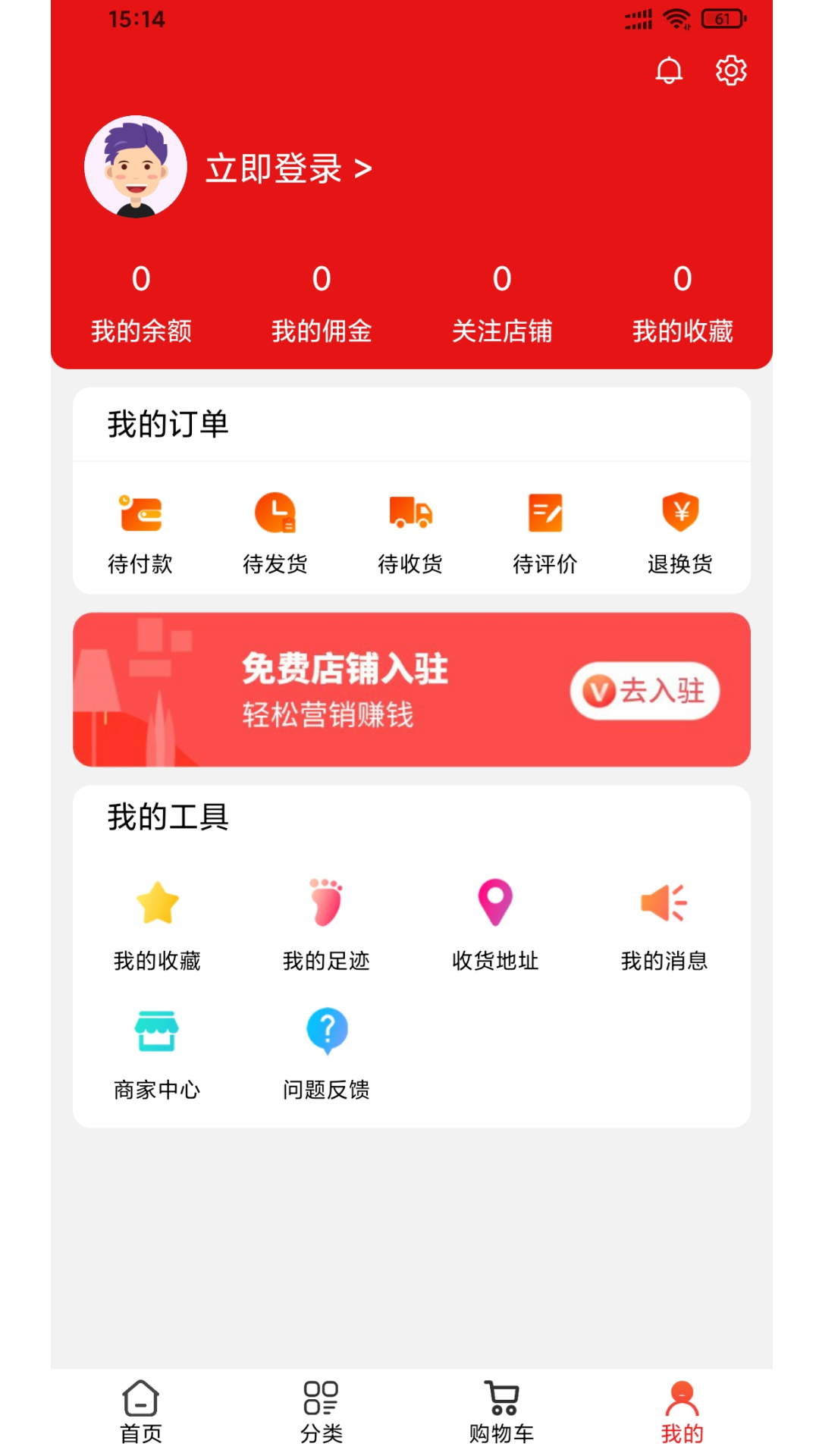Open the notification bell icon
819x1456 pixels.
[x=668, y=71]
